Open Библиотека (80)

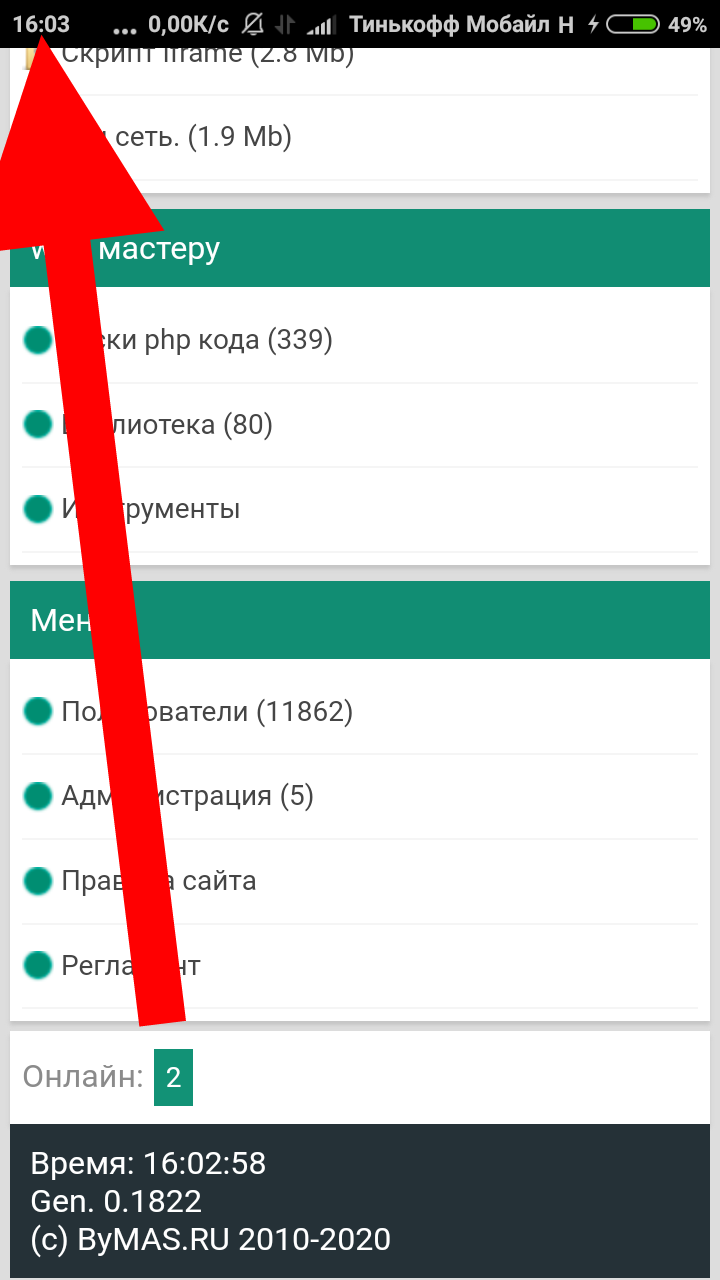tap(200, 425)
